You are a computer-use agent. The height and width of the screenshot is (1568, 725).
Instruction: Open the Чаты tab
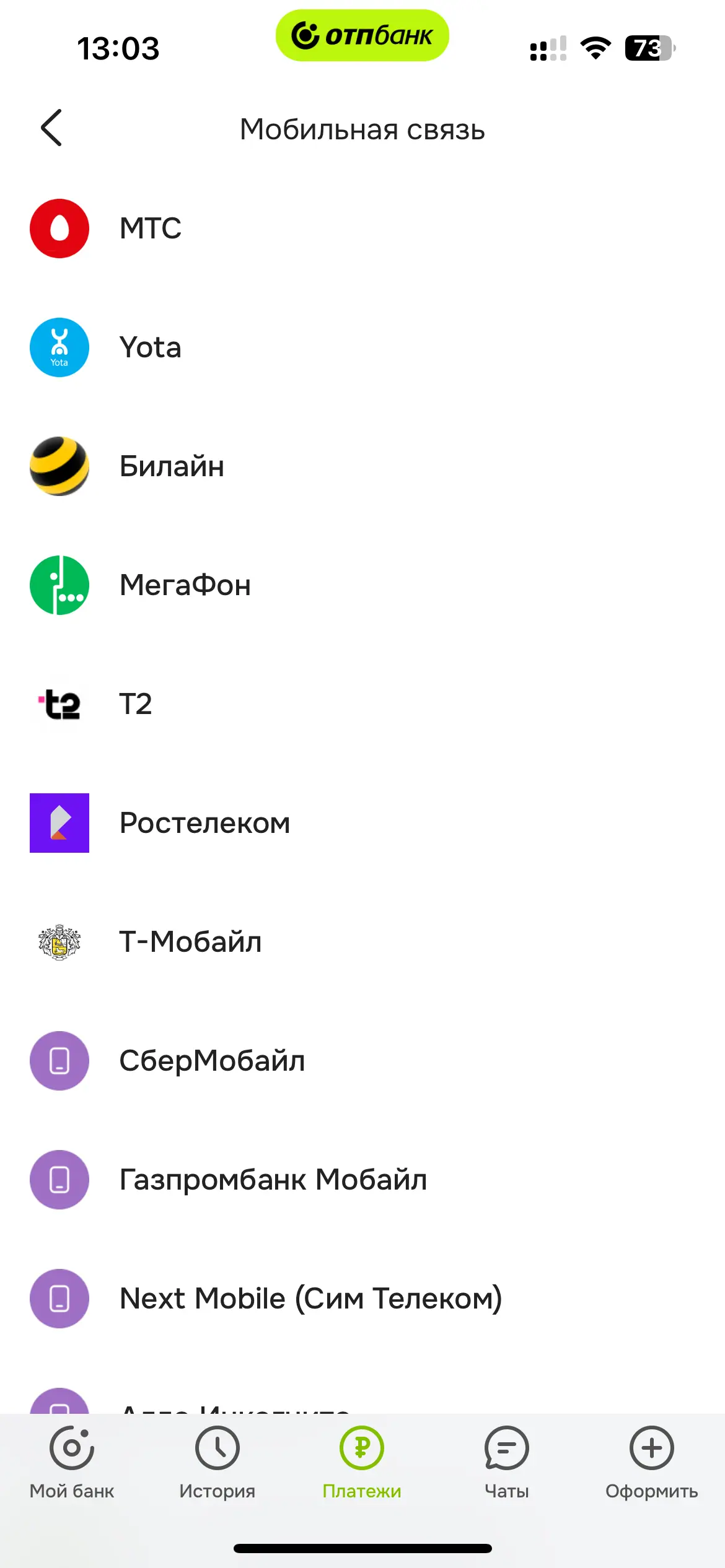[507, 1463]
